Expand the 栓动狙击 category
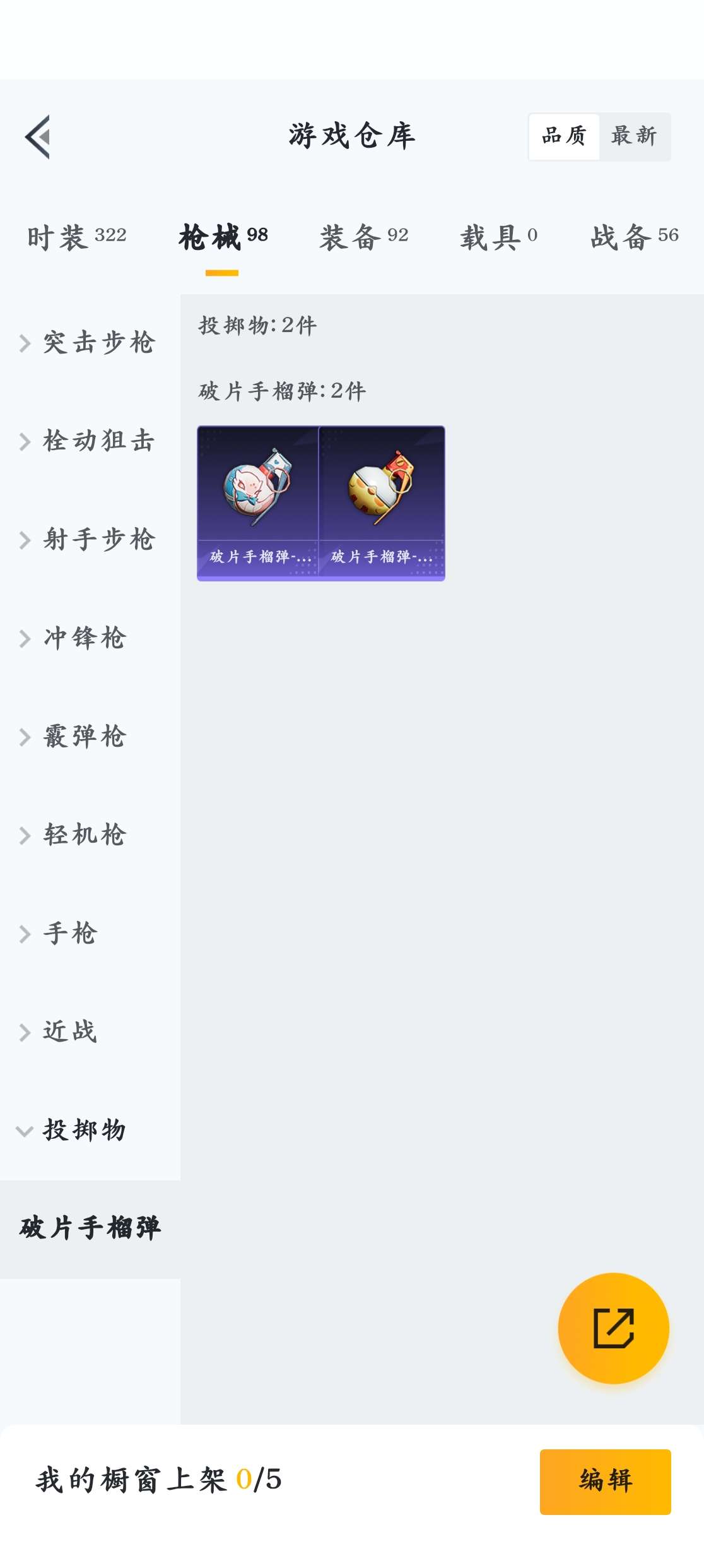 tap(90, 441)
